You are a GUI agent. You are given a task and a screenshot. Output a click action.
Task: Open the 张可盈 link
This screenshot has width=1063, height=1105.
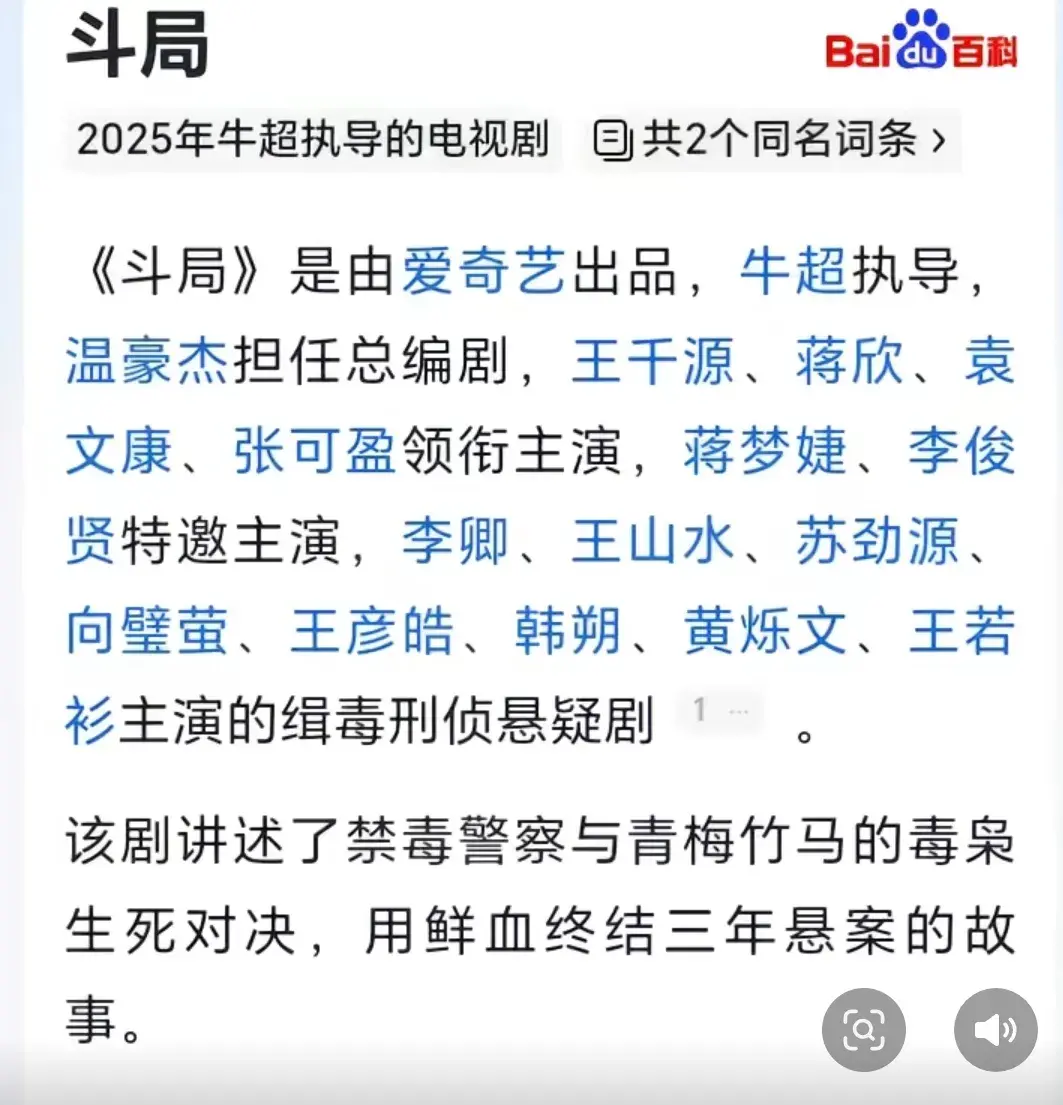click(x=316, y=453)
